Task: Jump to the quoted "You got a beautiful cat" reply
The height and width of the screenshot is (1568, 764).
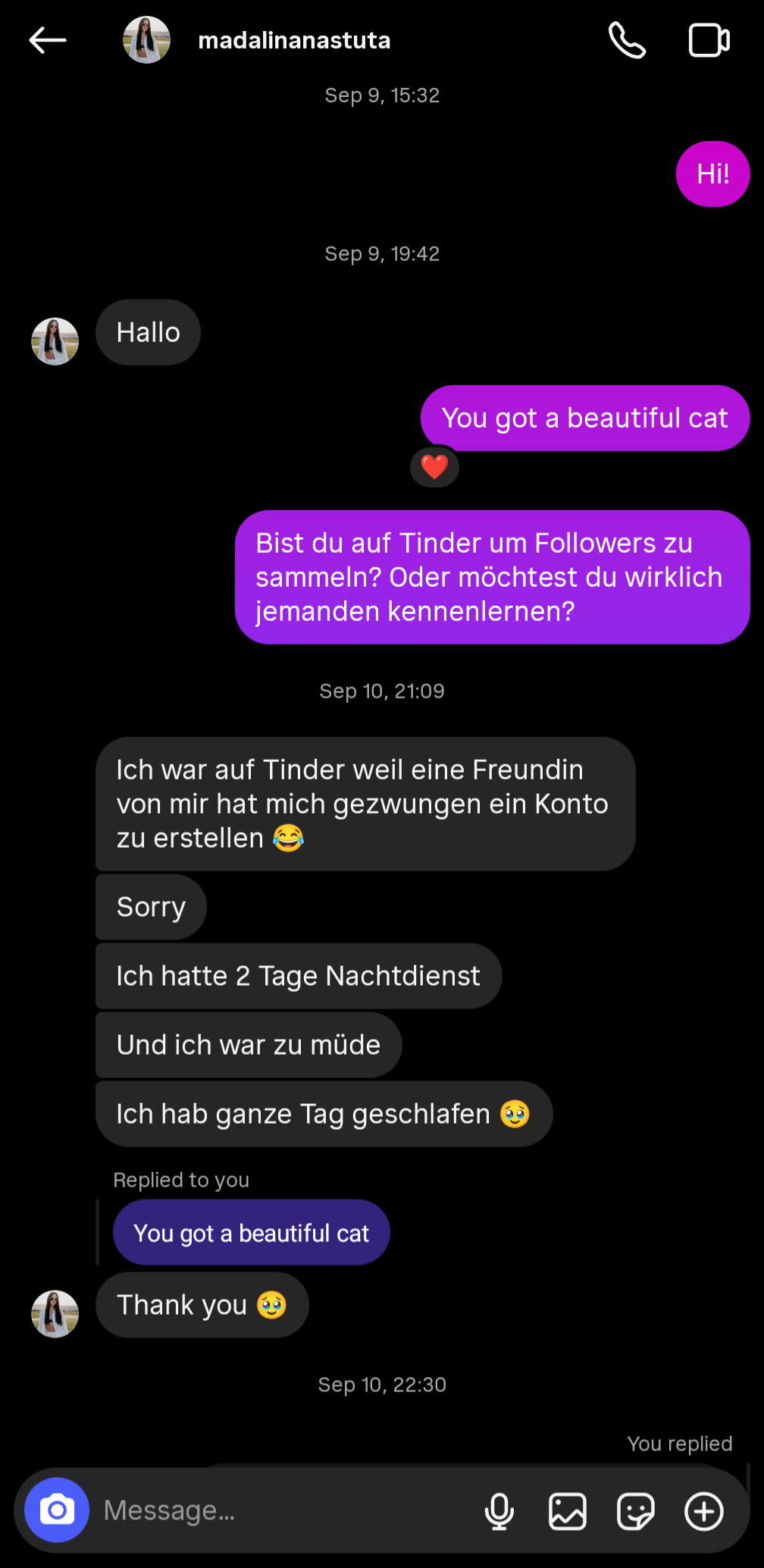Action: click(x=252, y=1233)
